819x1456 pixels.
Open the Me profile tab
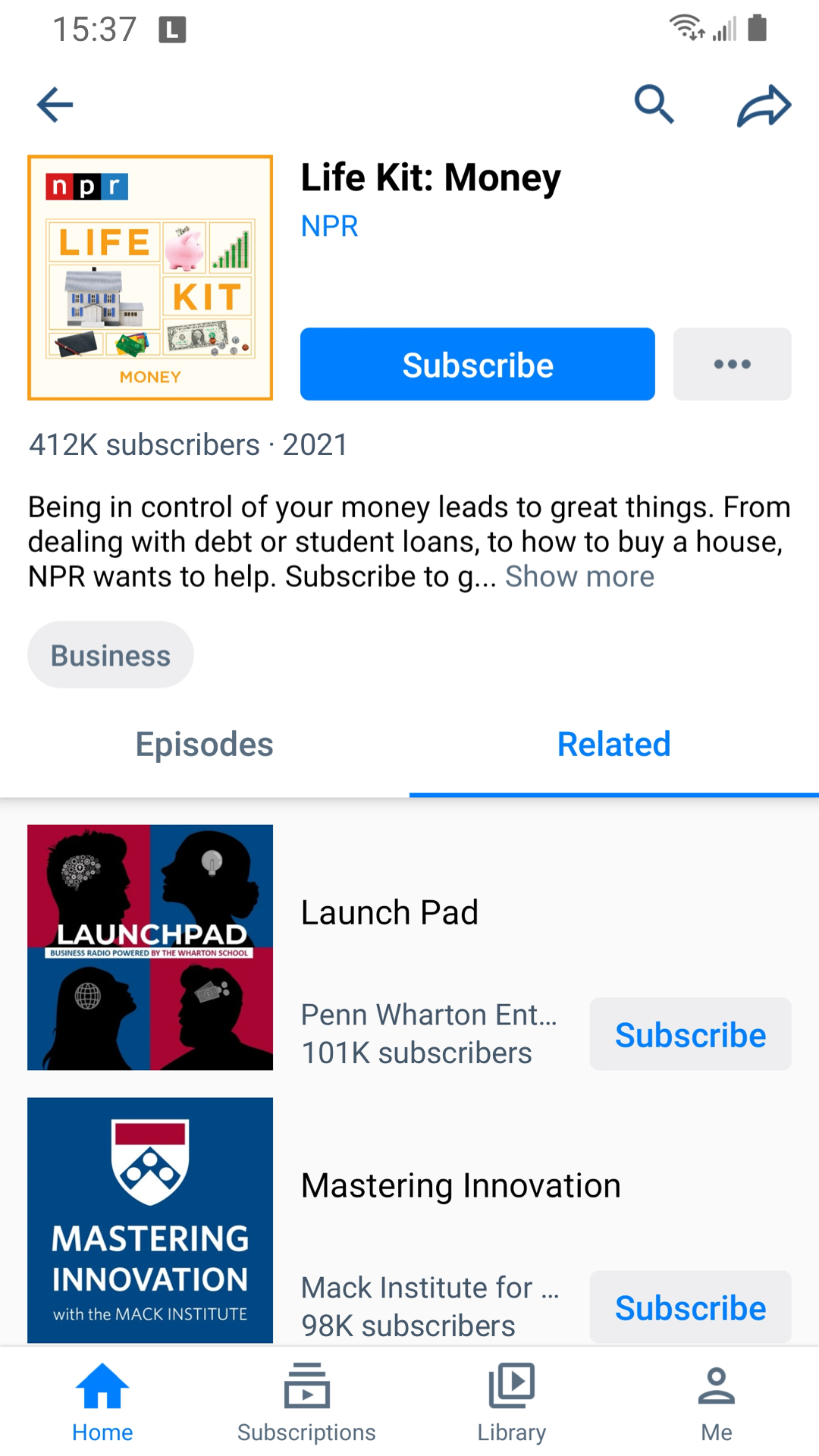[716, 1401]
